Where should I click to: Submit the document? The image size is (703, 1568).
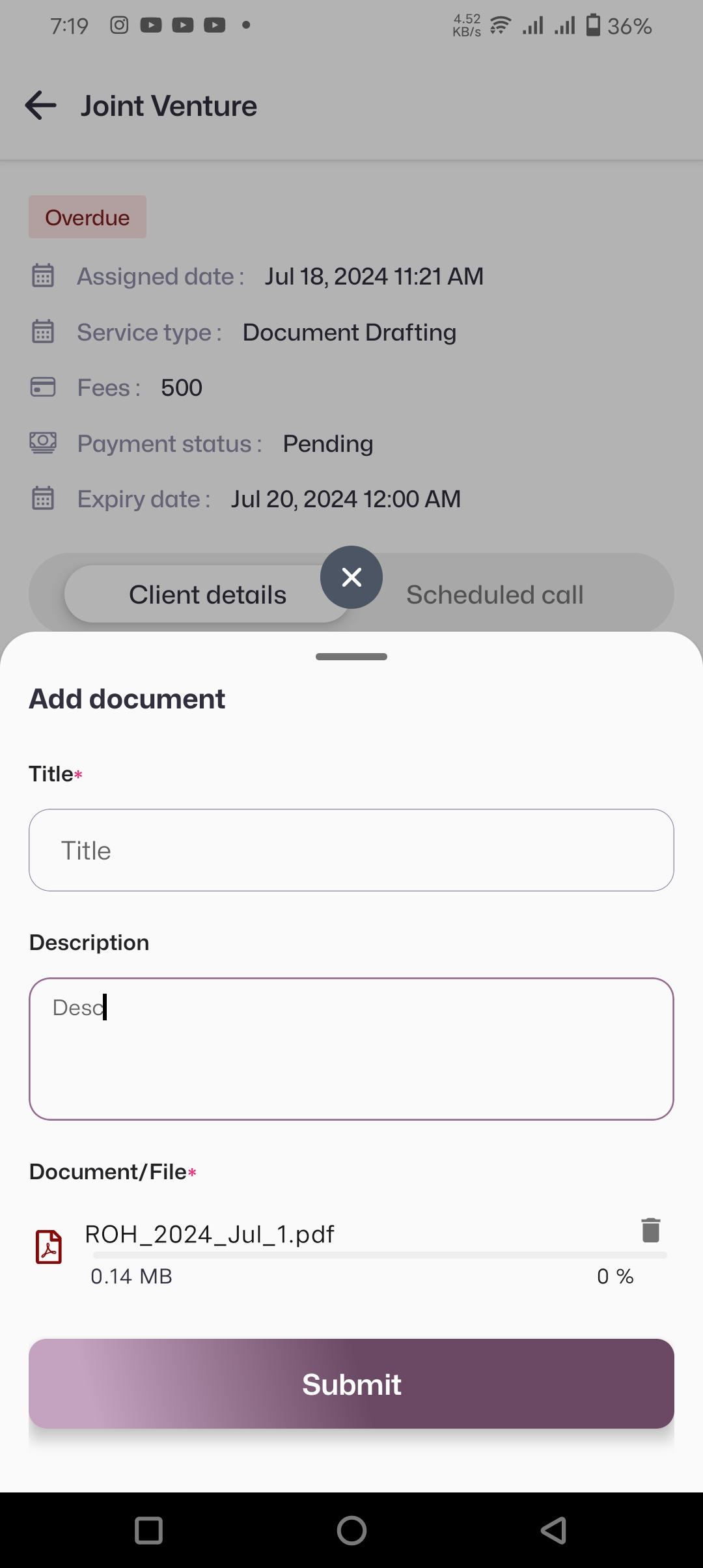click(351, 1384)
